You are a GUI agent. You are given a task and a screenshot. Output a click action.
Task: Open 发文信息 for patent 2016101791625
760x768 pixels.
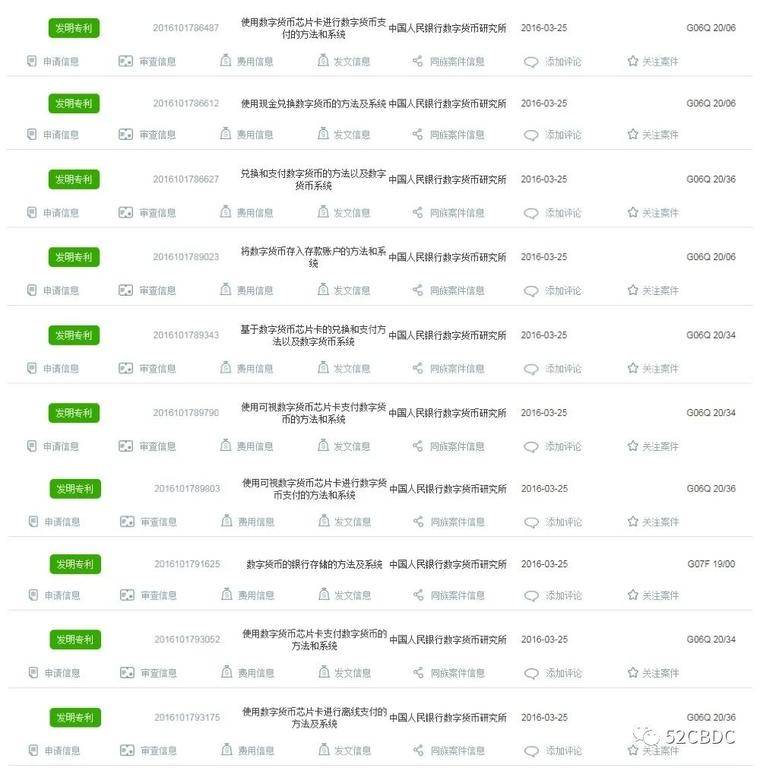click(344, 596)
